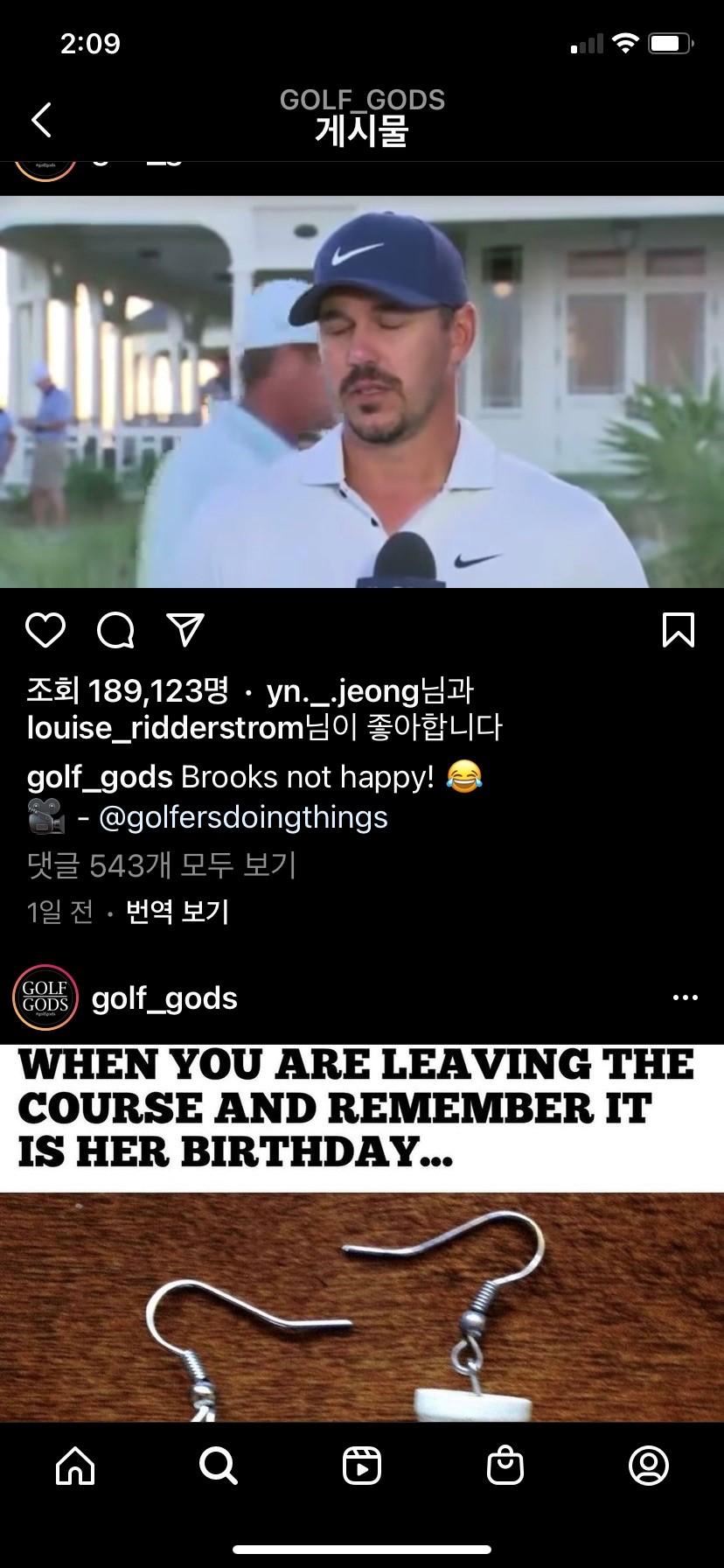Open the @golfersdoingthings profile mention
The width and height of the screenshot is (724, 1568).
point(243,817)
